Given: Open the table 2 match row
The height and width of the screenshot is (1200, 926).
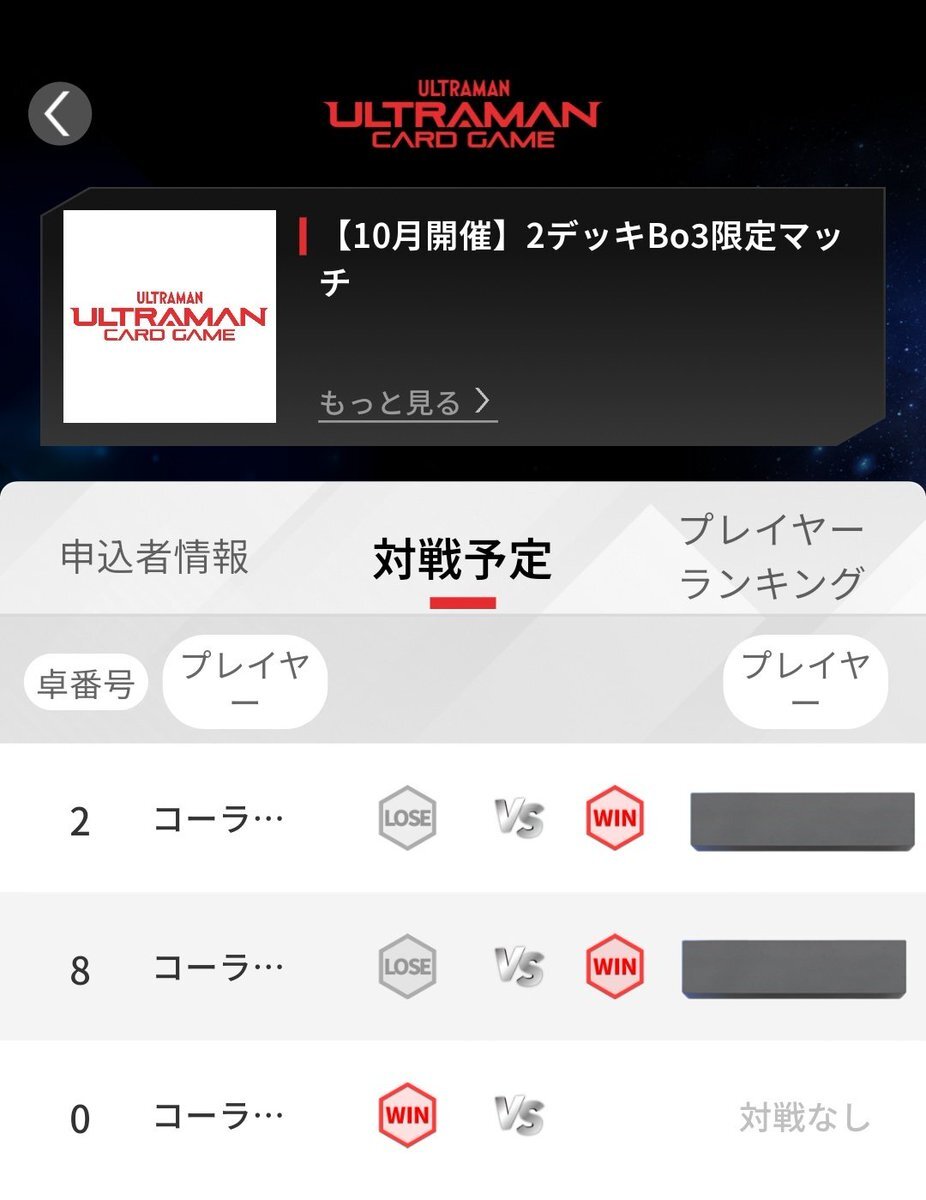Looking at the screenshot, I should tap(463, 818).
